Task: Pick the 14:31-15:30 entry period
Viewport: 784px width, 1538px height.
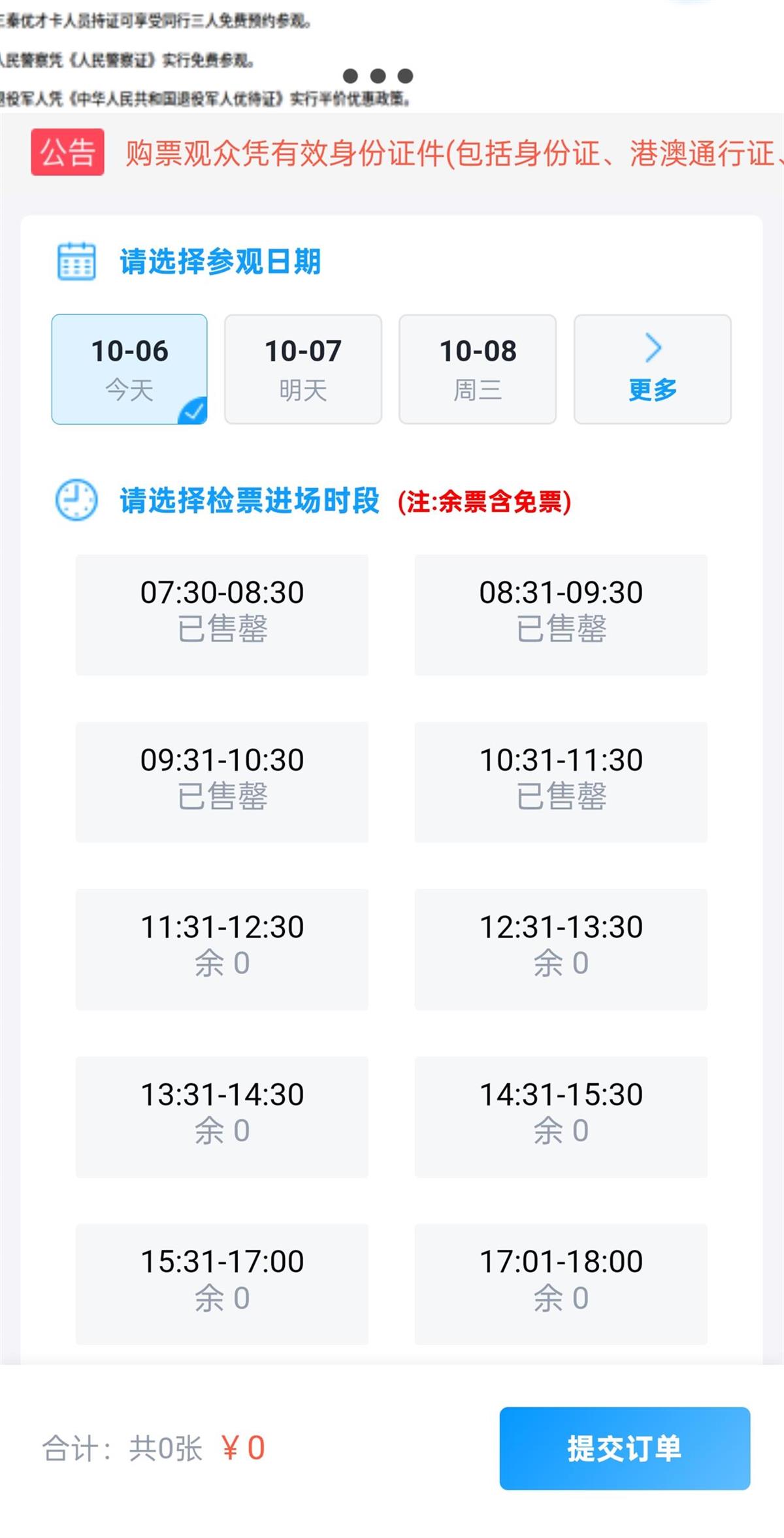Action: [x=561, y=1116]
